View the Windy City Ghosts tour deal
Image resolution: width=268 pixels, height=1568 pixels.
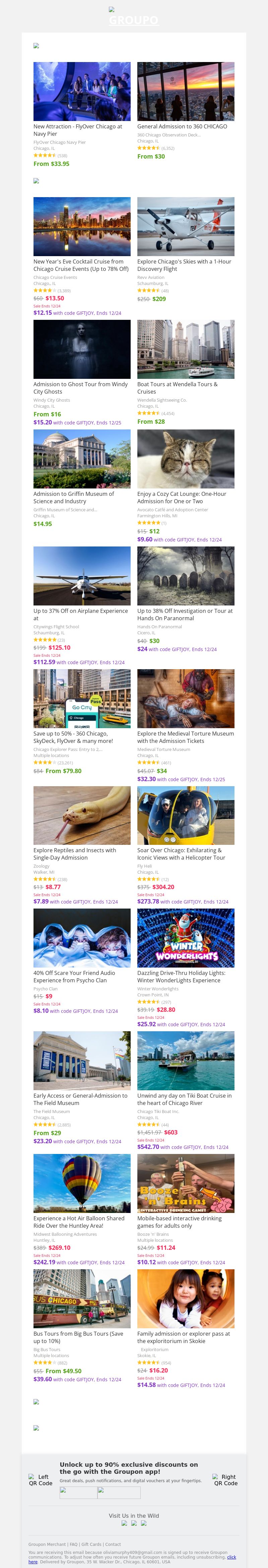click(81, 349)
